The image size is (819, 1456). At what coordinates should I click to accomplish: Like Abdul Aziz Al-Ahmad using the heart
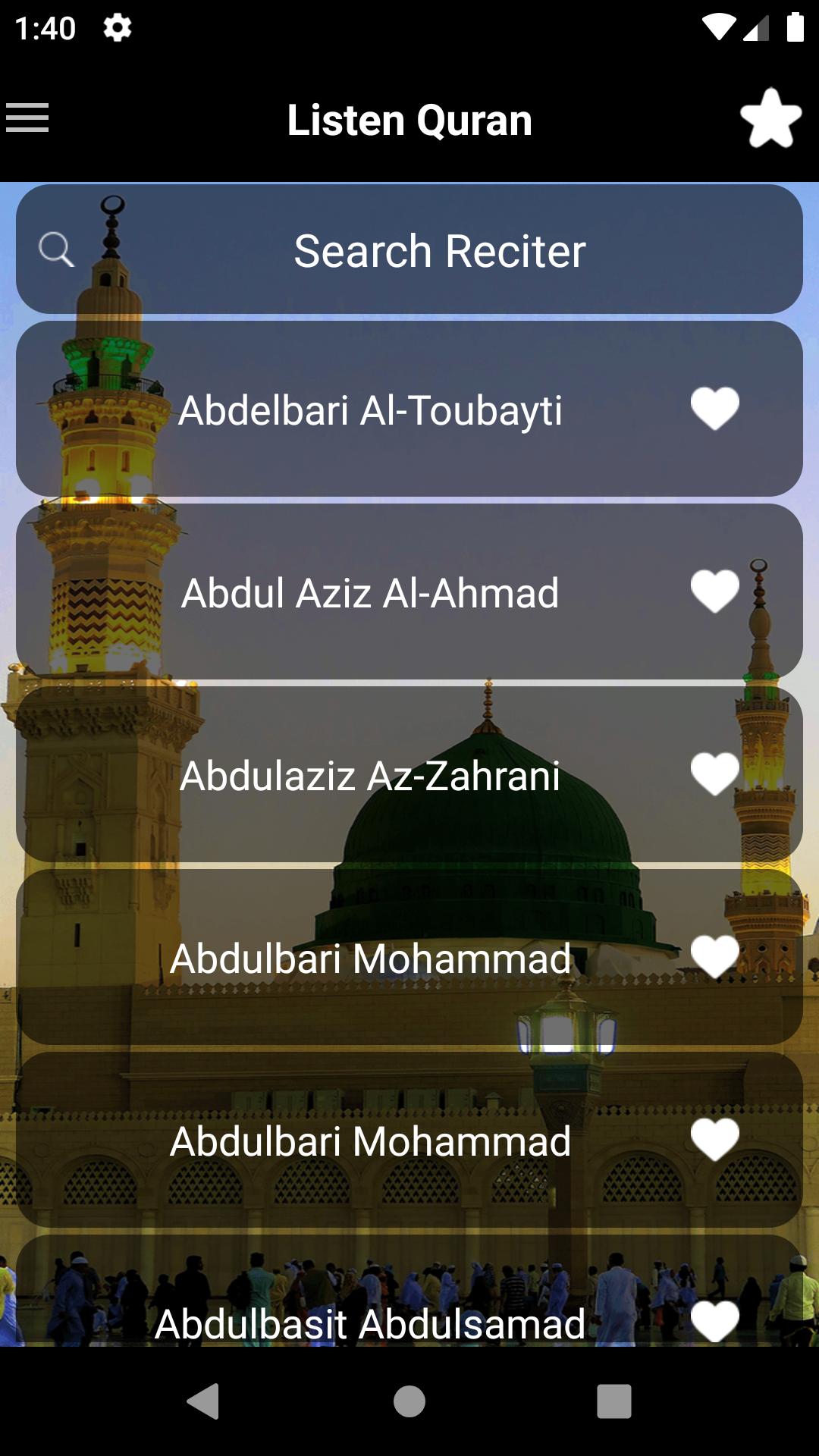(714, 591)
